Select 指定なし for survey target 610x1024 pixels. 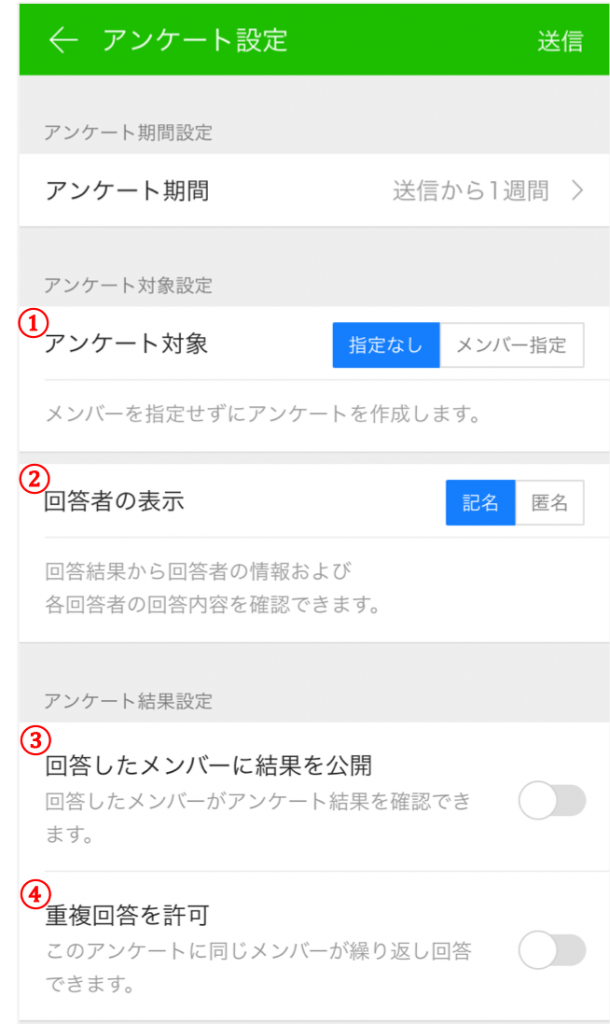[x=386, y=346]
